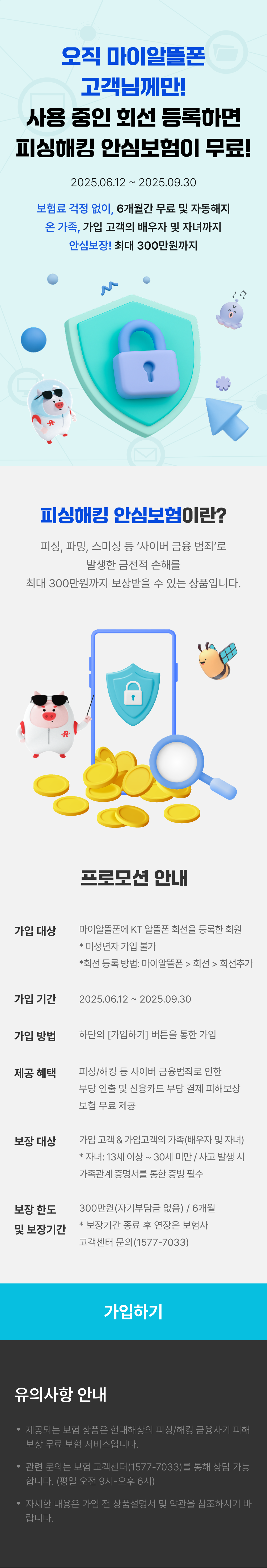Tap the 가입하기 sign-up button
267x1568 pixels.
[x=133, y=1311]
